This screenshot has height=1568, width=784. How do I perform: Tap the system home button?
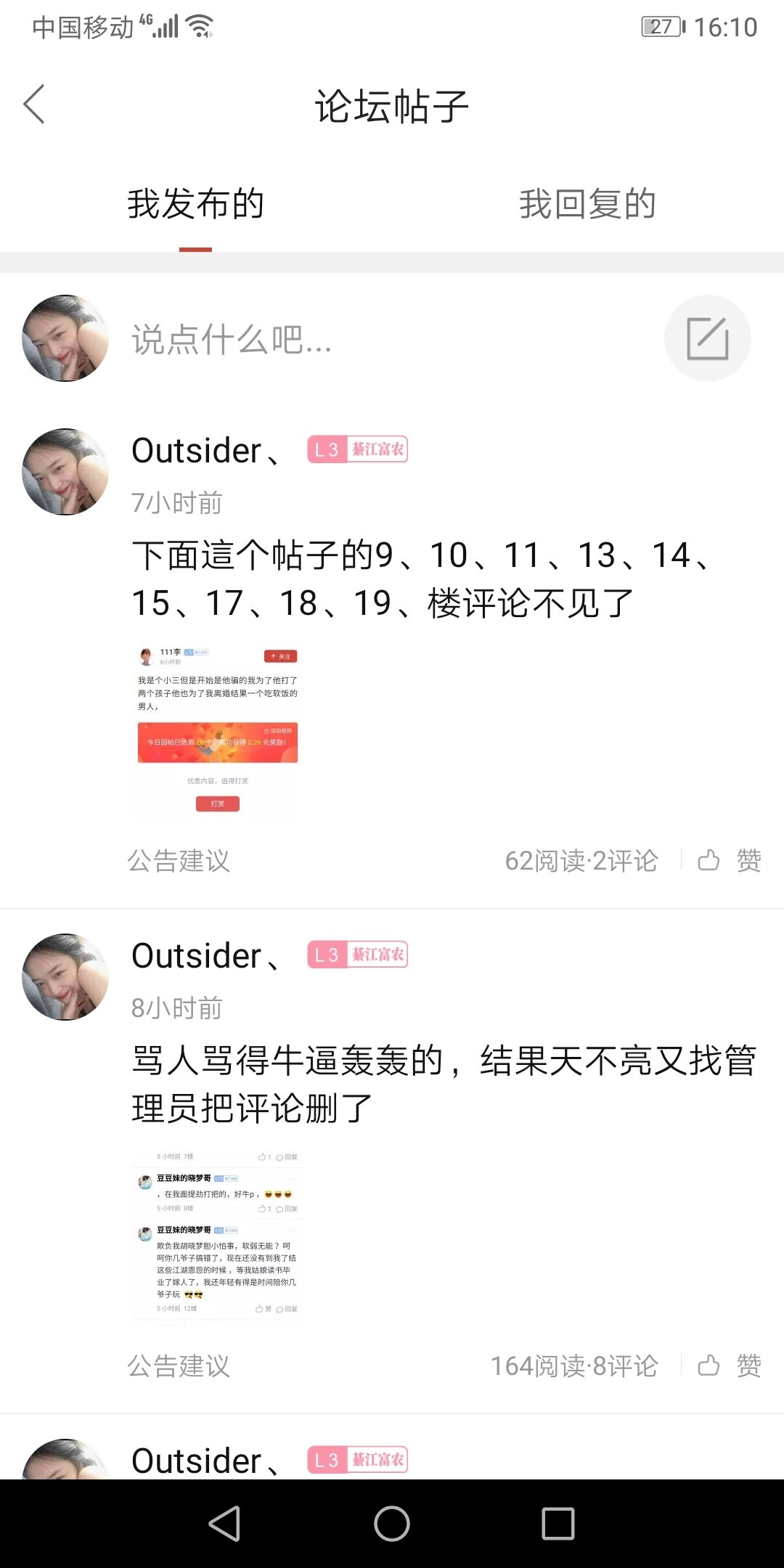pyautogui.click(x=392, y=1523)
